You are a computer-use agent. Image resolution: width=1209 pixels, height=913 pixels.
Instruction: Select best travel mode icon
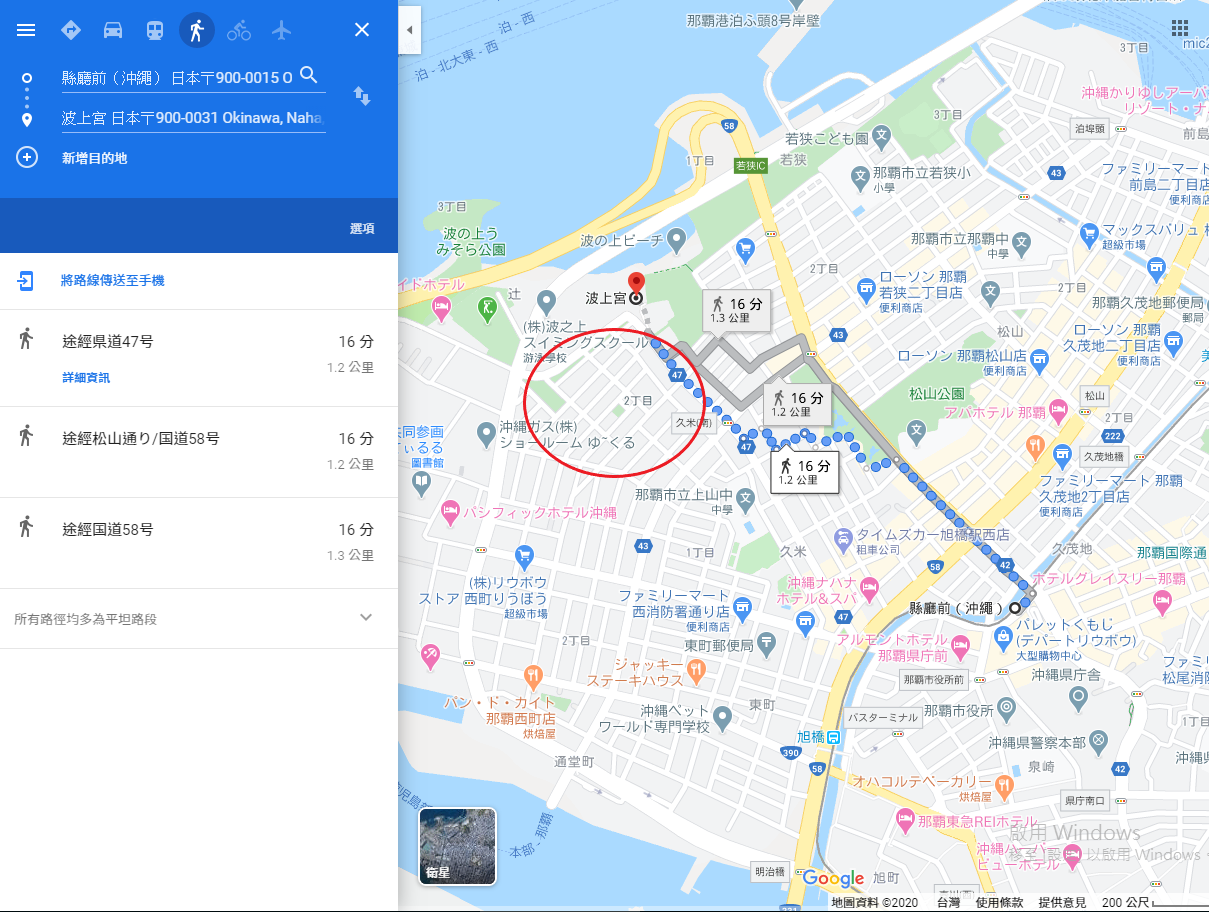click(70, 30)
